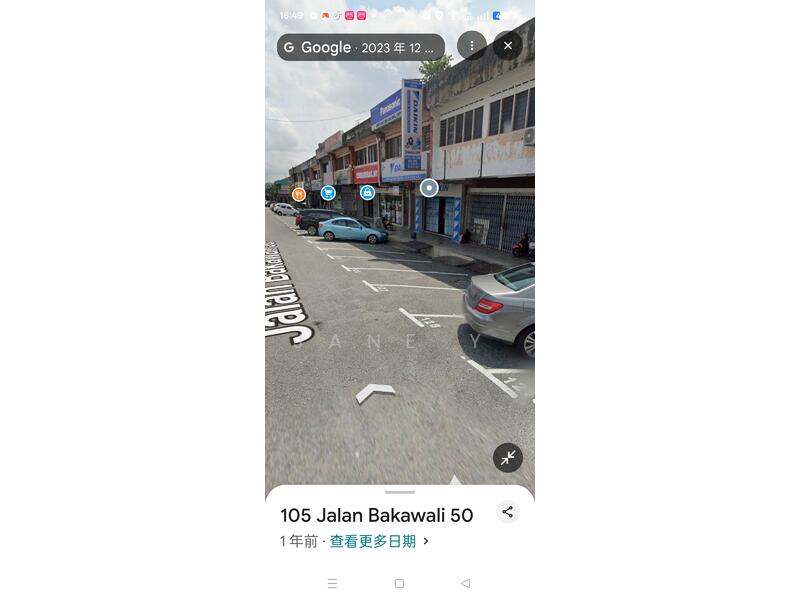Image resolution: width=800 pixels, height=600 pixels.
Task: Collapse the full-screen view with arrows icon
Action: (508, 458)
